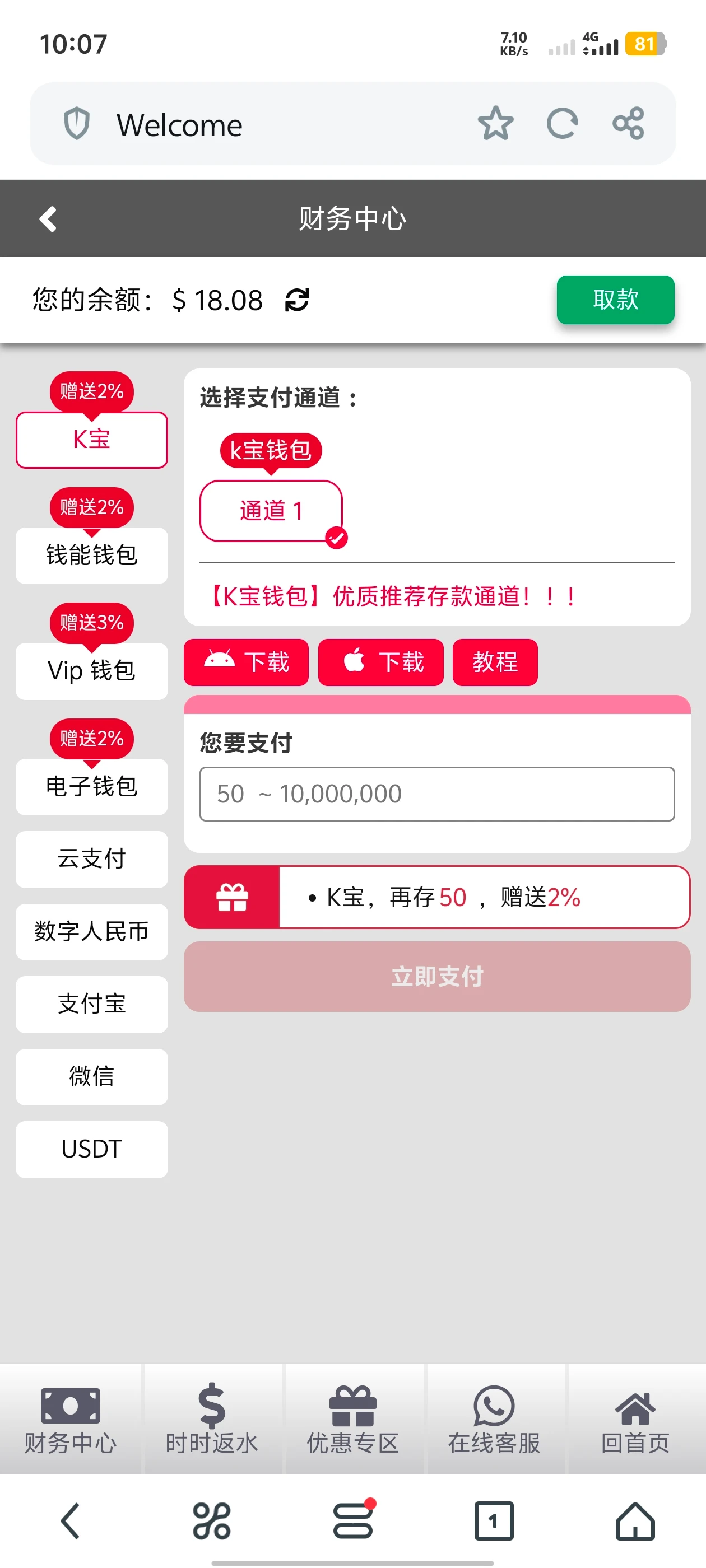Select USDT as the payment method

[x=91, y=1149]
